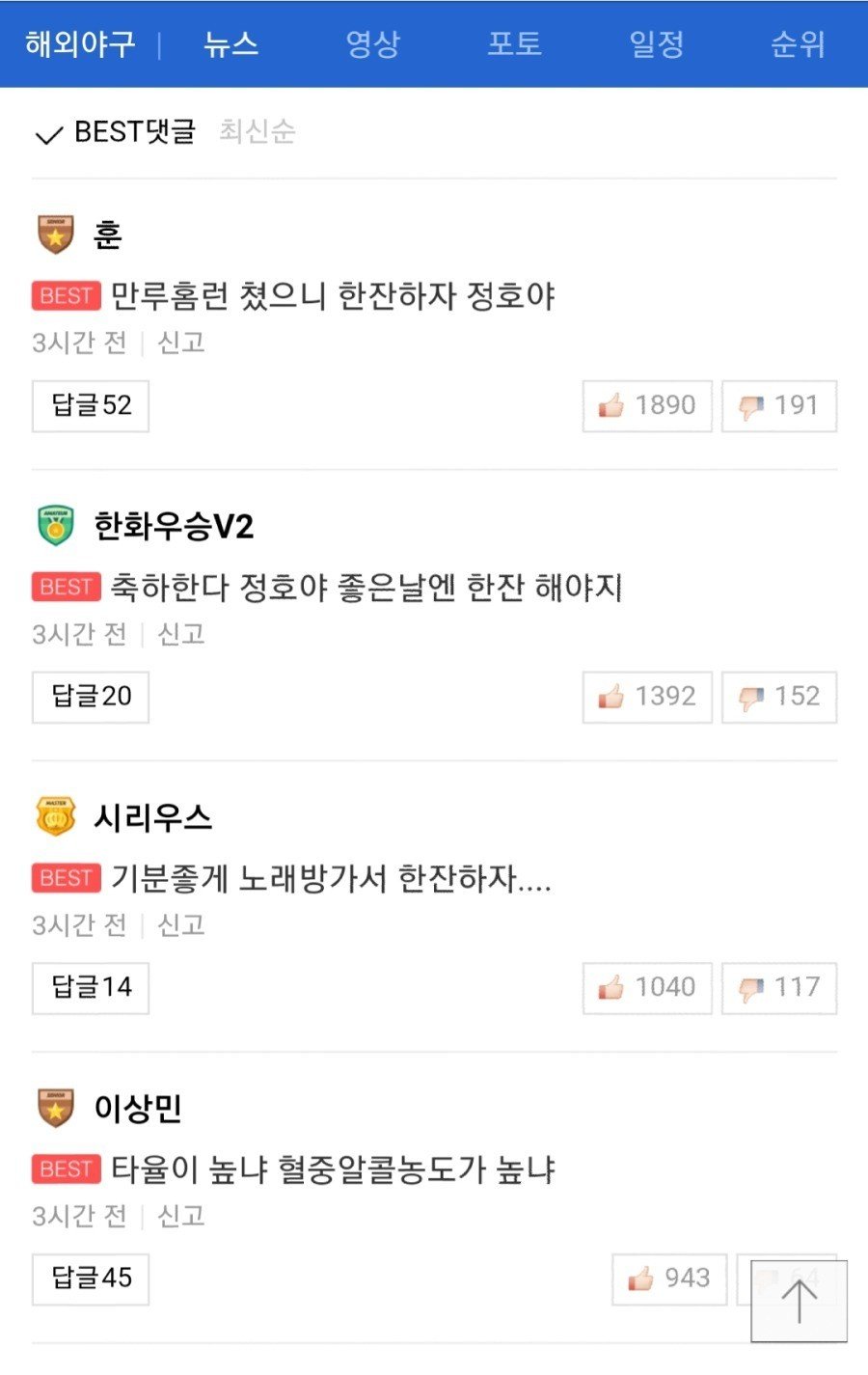Select the 순위 tab
Screen dimensions: 868x1375
click(x=798, y=44)
